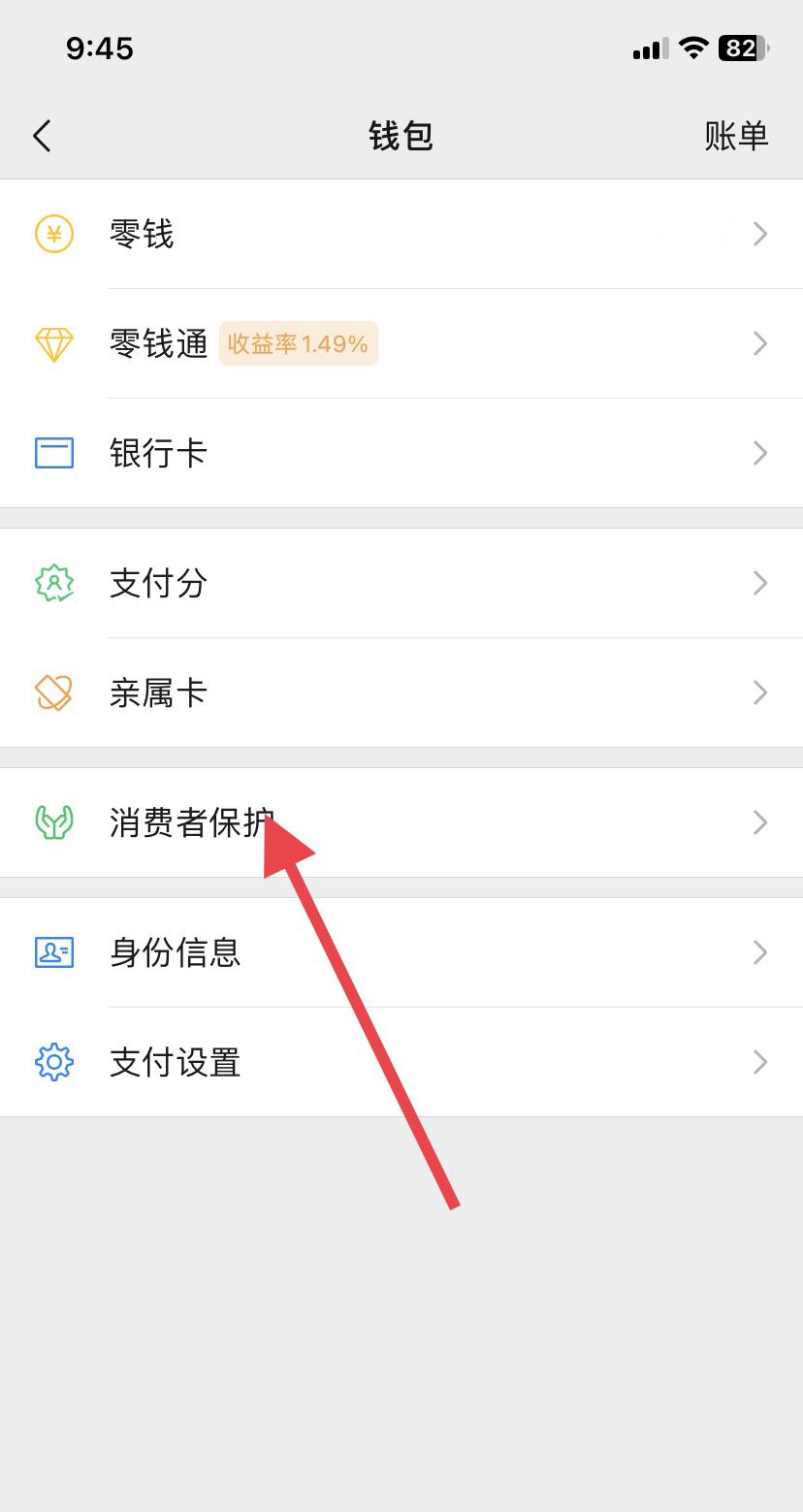Viewport: 803px width, 1512px height.
Task: Tap the 收益率1.49% yield badge
Action: pyautogui.click(x=298, y=343)
